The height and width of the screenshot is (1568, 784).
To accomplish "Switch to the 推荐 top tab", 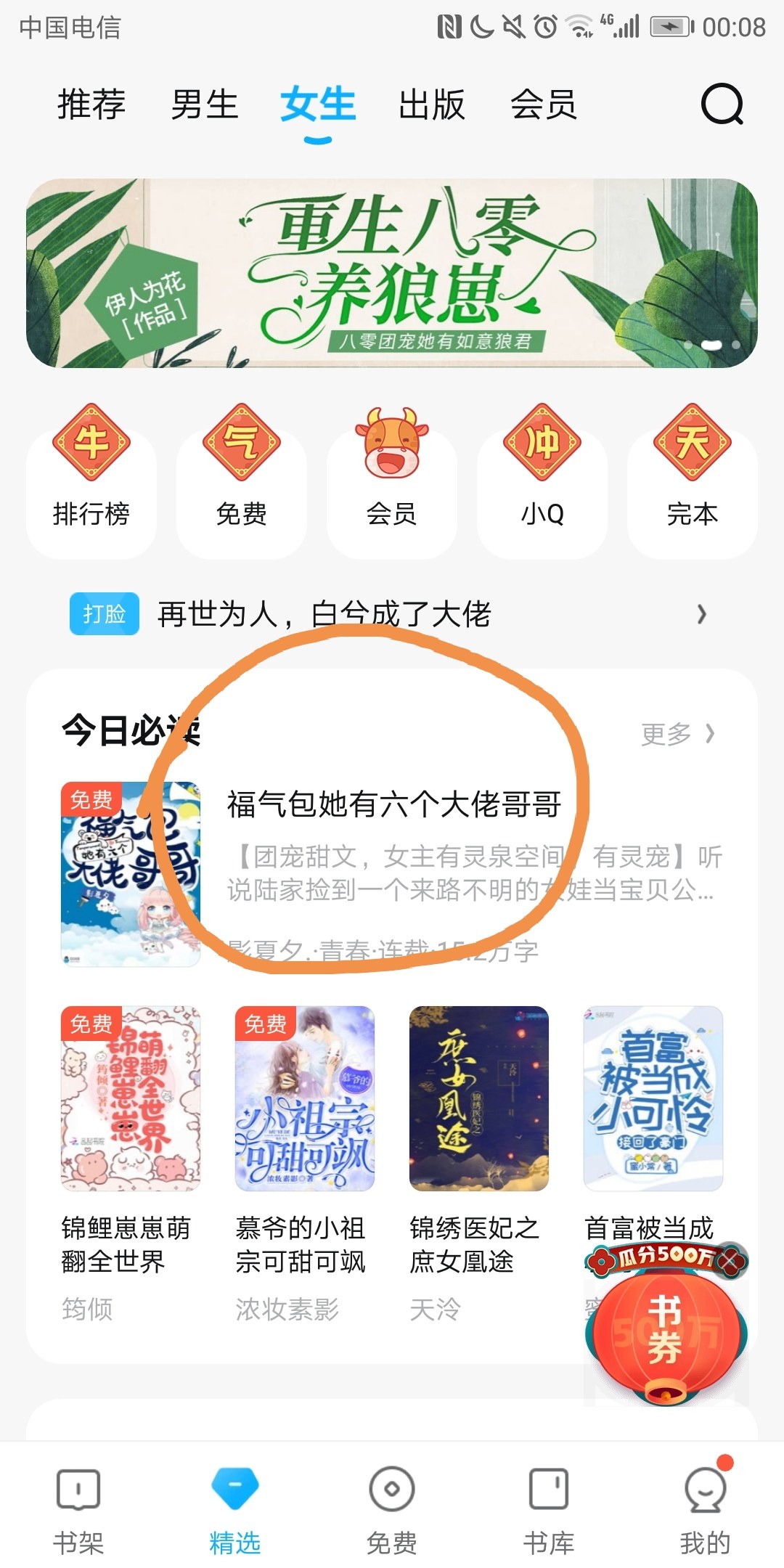I will point(91,105).
